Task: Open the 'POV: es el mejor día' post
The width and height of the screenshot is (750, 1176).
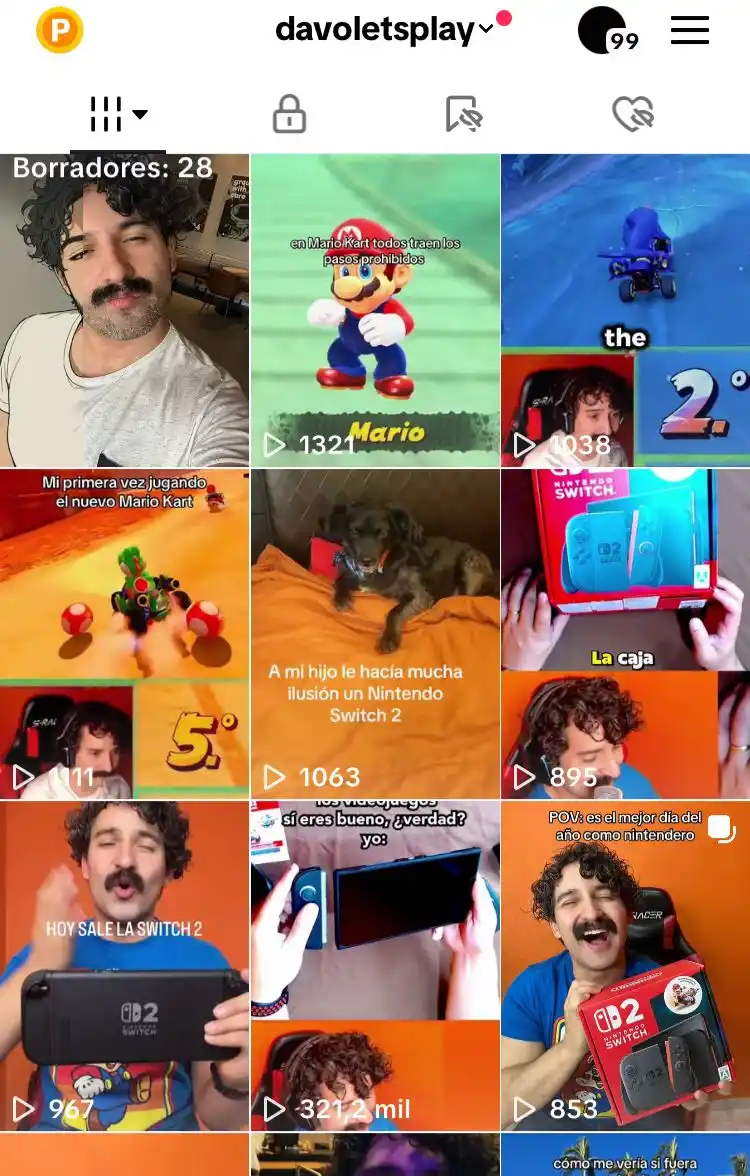Action: pyautogui.click(x=625, y=965)
